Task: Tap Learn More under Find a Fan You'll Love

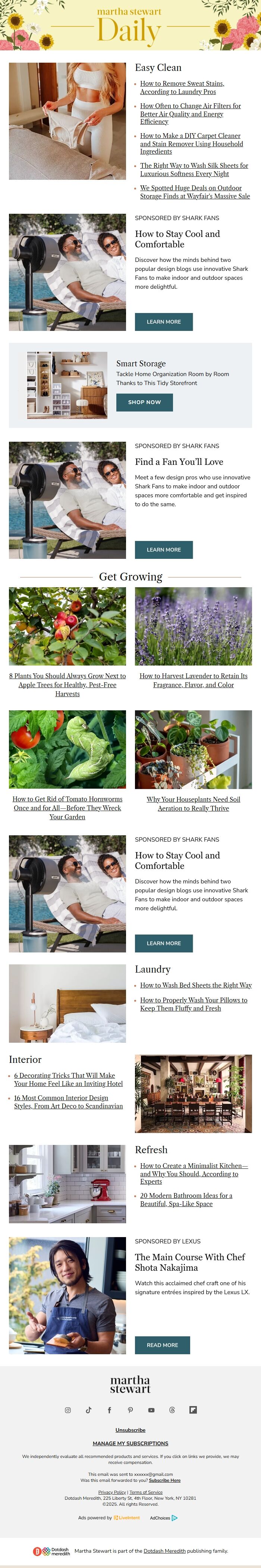Action: [164, 550]
